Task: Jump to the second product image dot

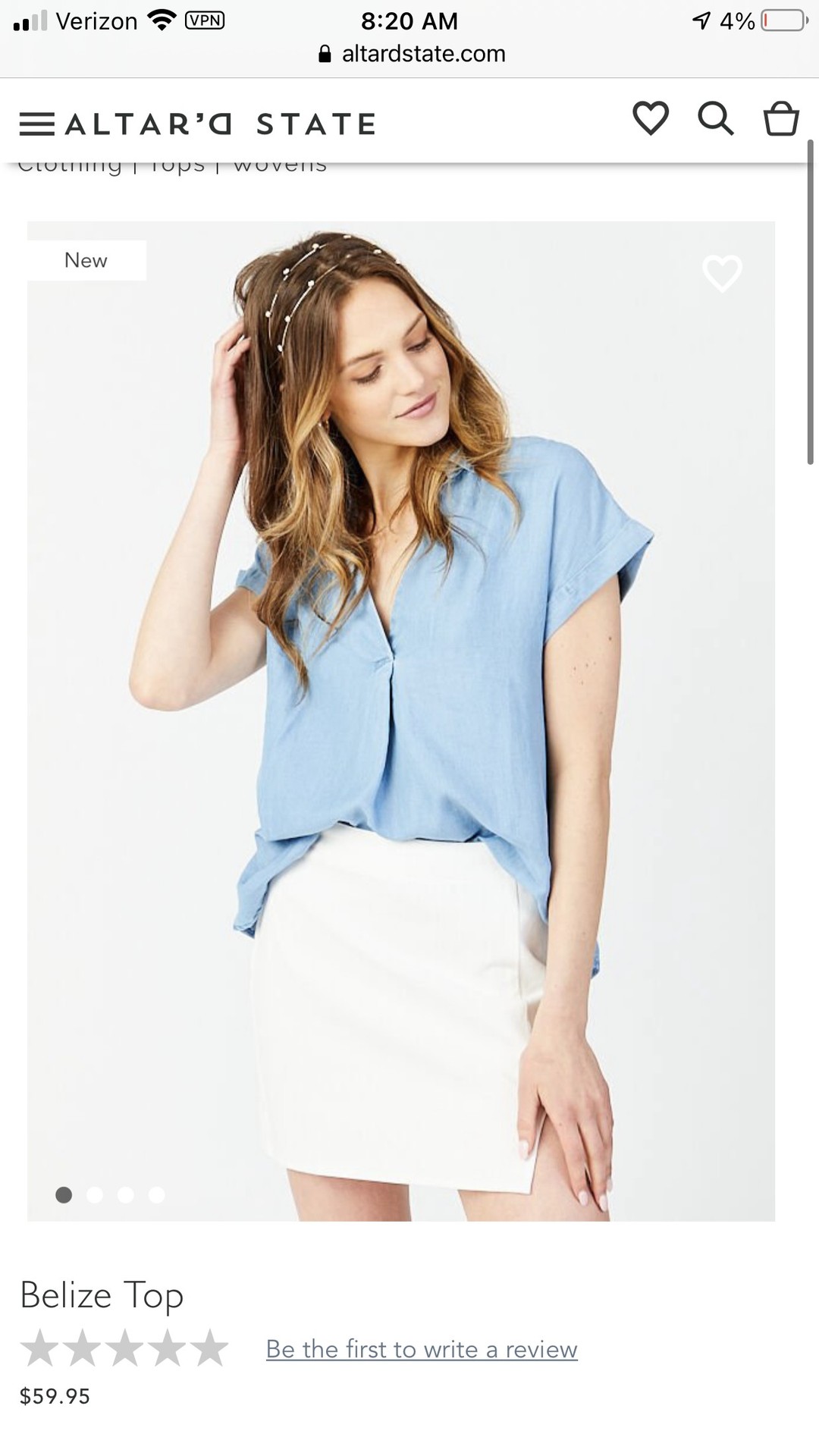Action: pyautogui.click(x=95, y=1195)
